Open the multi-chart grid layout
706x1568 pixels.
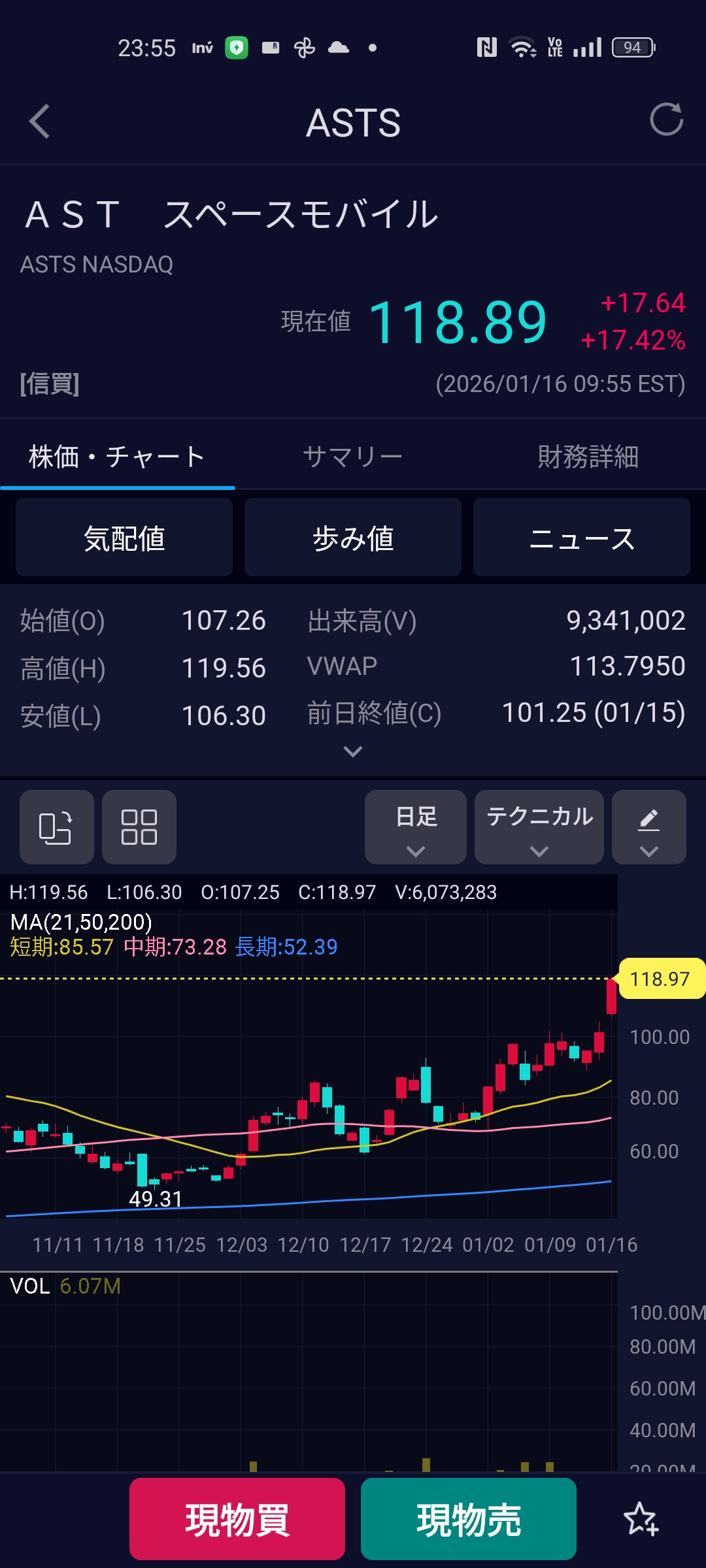[139, 827]
